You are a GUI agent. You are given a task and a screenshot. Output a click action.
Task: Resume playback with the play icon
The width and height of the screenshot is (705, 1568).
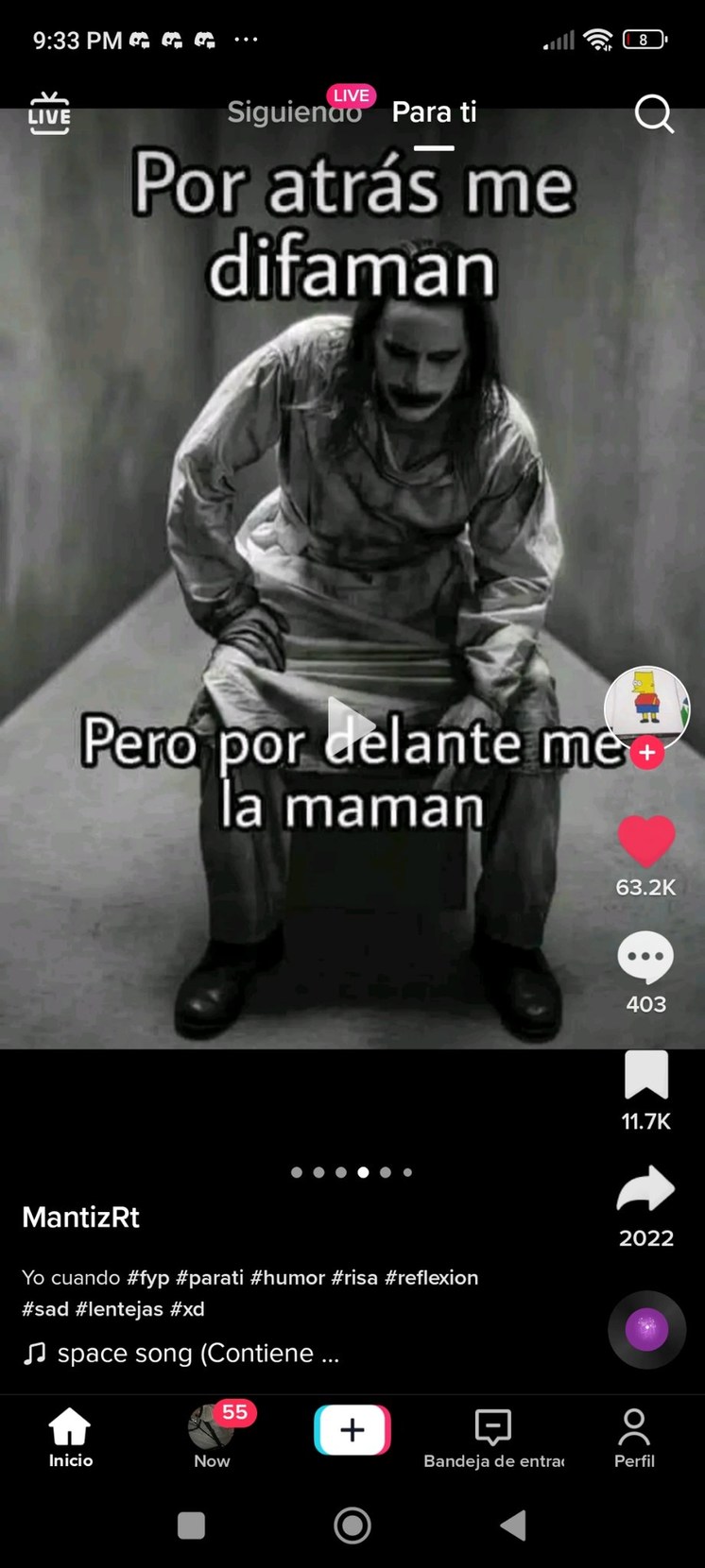351,725
